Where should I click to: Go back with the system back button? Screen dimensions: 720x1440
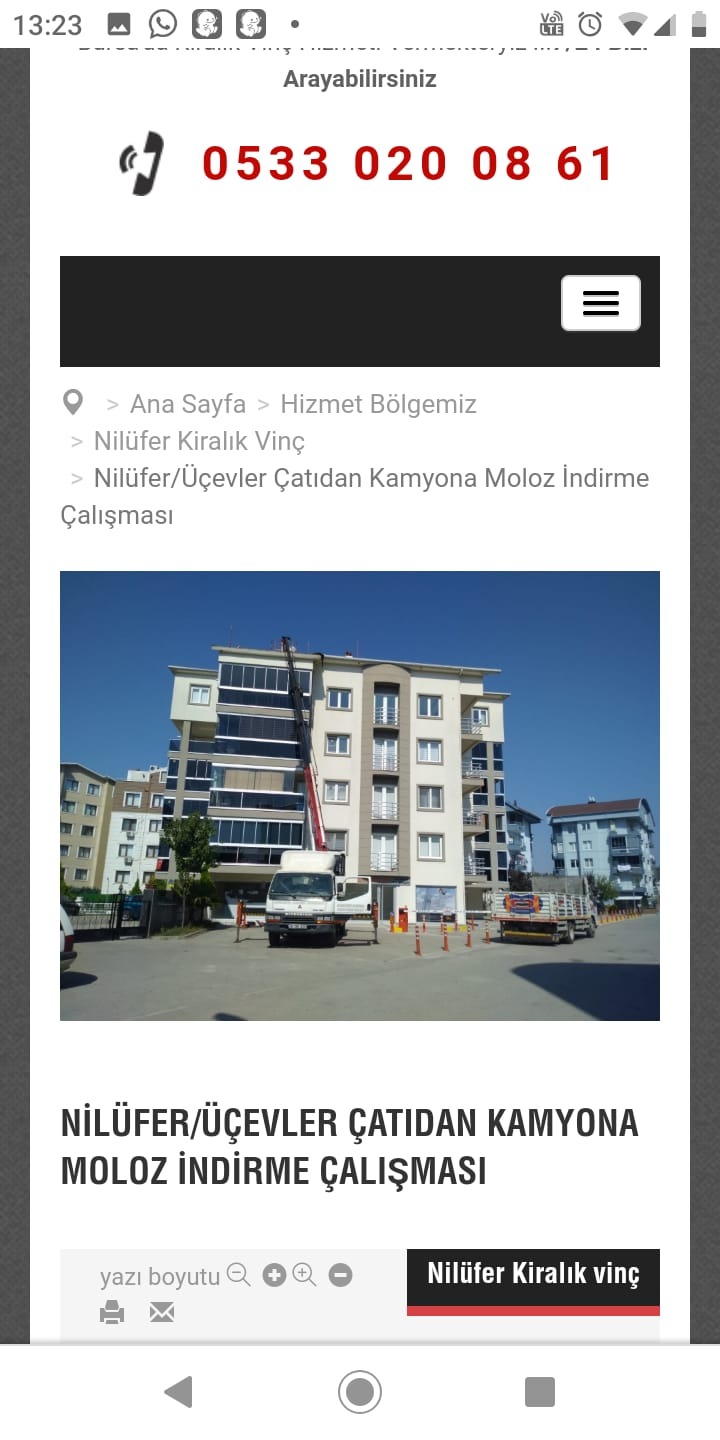click(x=178, y=1392)
